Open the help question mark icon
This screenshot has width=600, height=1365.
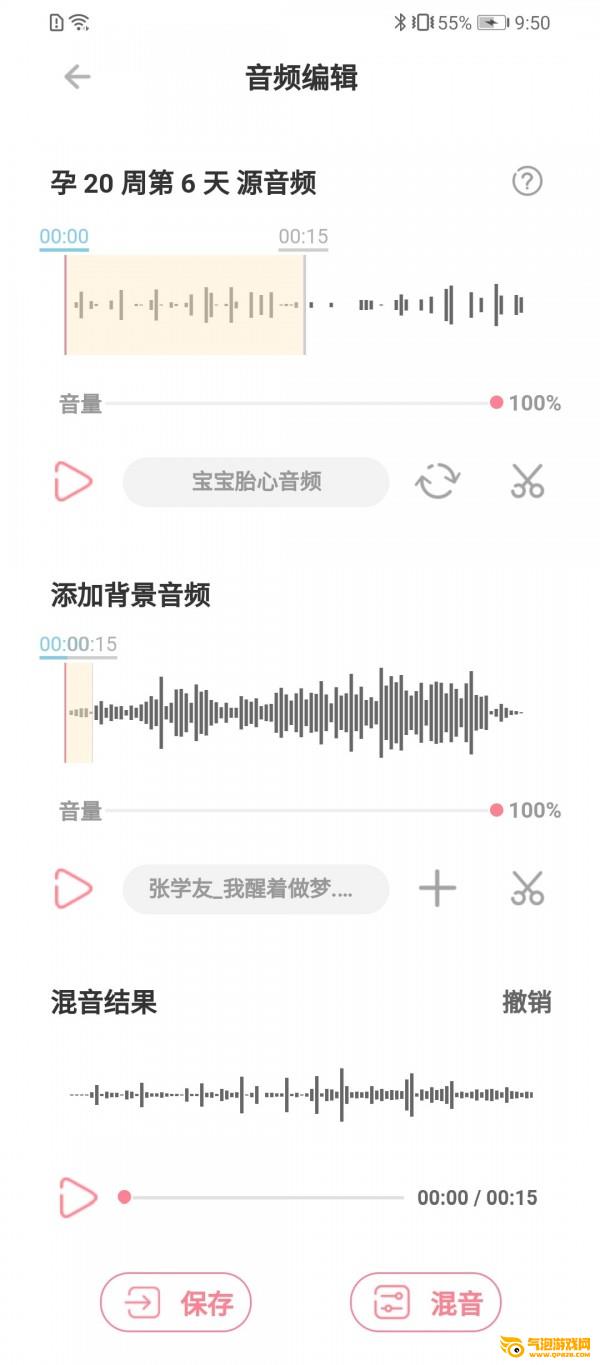coord(527,181)
